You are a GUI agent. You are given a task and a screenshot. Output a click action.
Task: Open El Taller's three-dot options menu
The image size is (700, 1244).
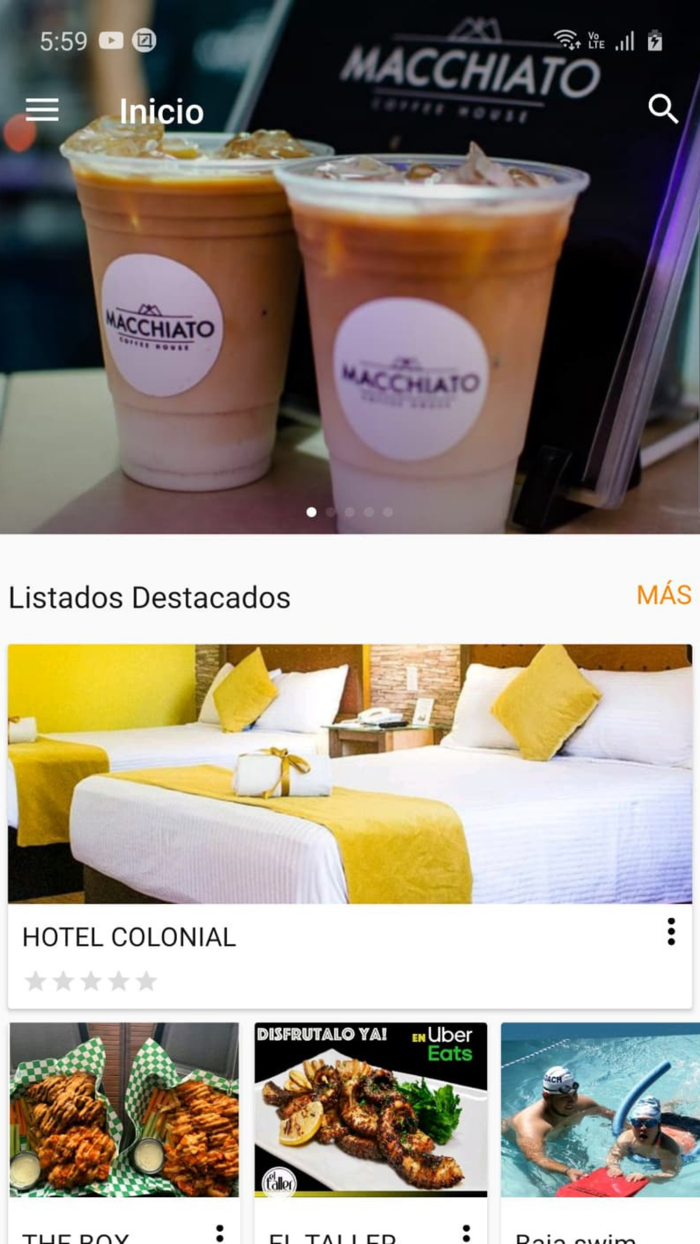[x=466, y=1234]
